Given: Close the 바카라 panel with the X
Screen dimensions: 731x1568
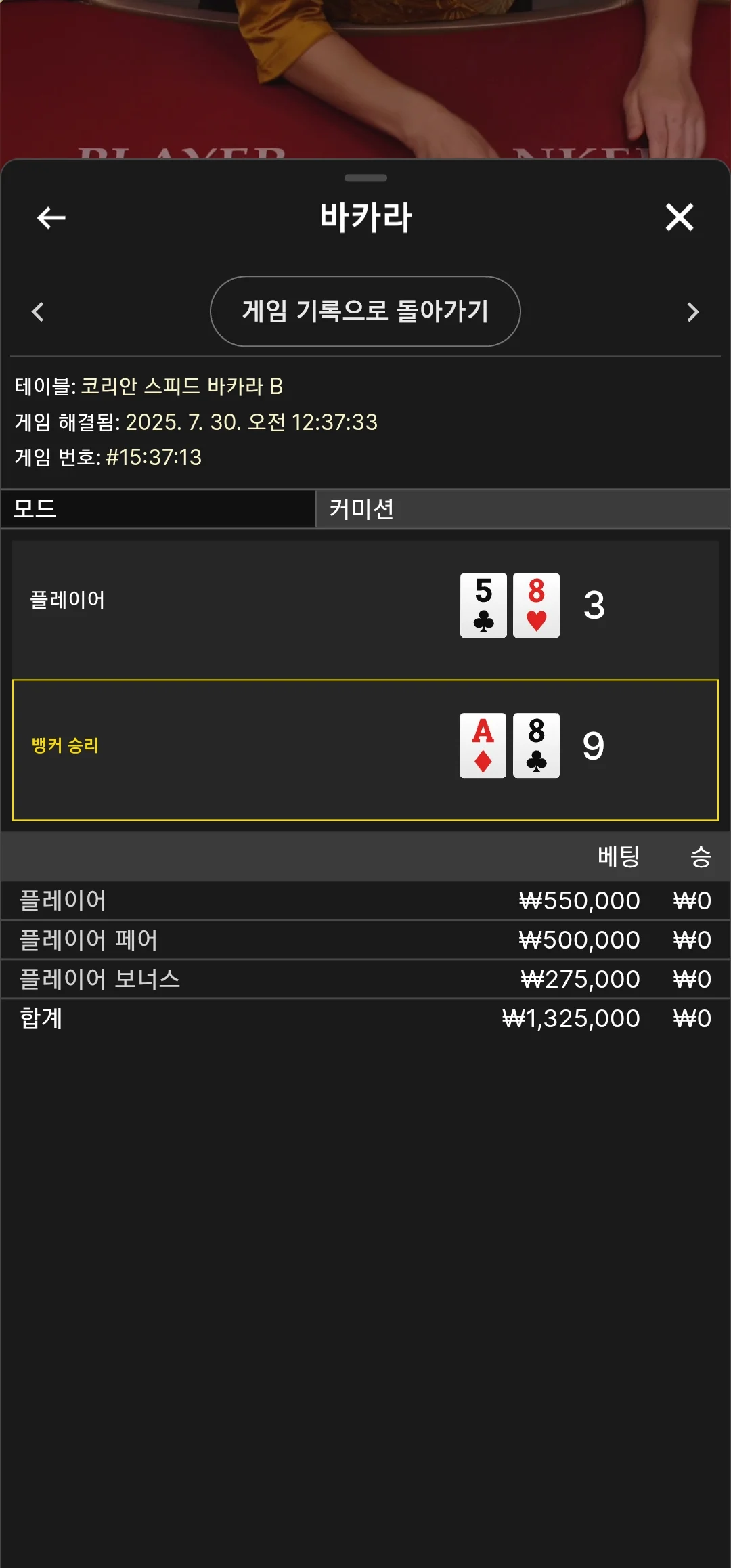Looking at the screenshot, I should point(680,217).
